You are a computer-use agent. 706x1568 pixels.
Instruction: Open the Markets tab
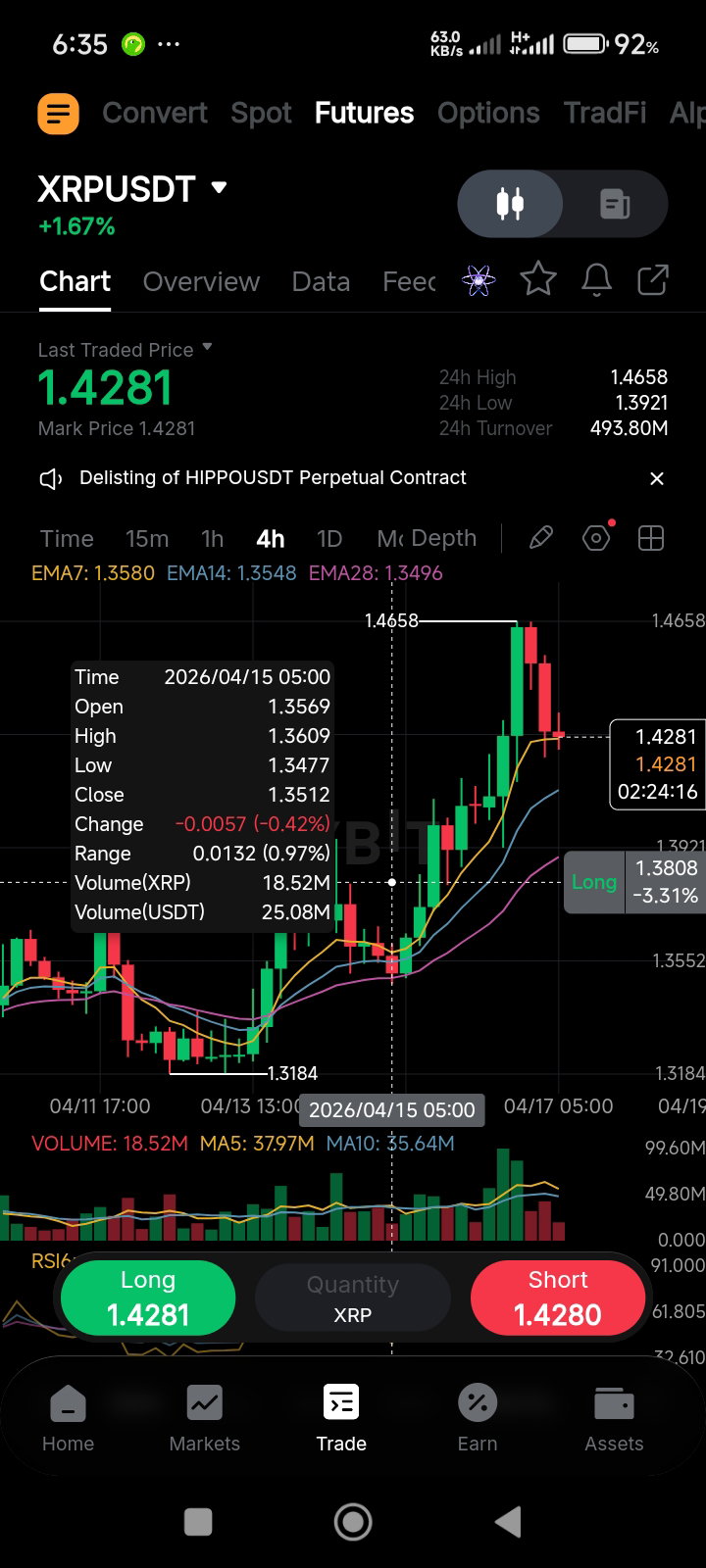204,1419
